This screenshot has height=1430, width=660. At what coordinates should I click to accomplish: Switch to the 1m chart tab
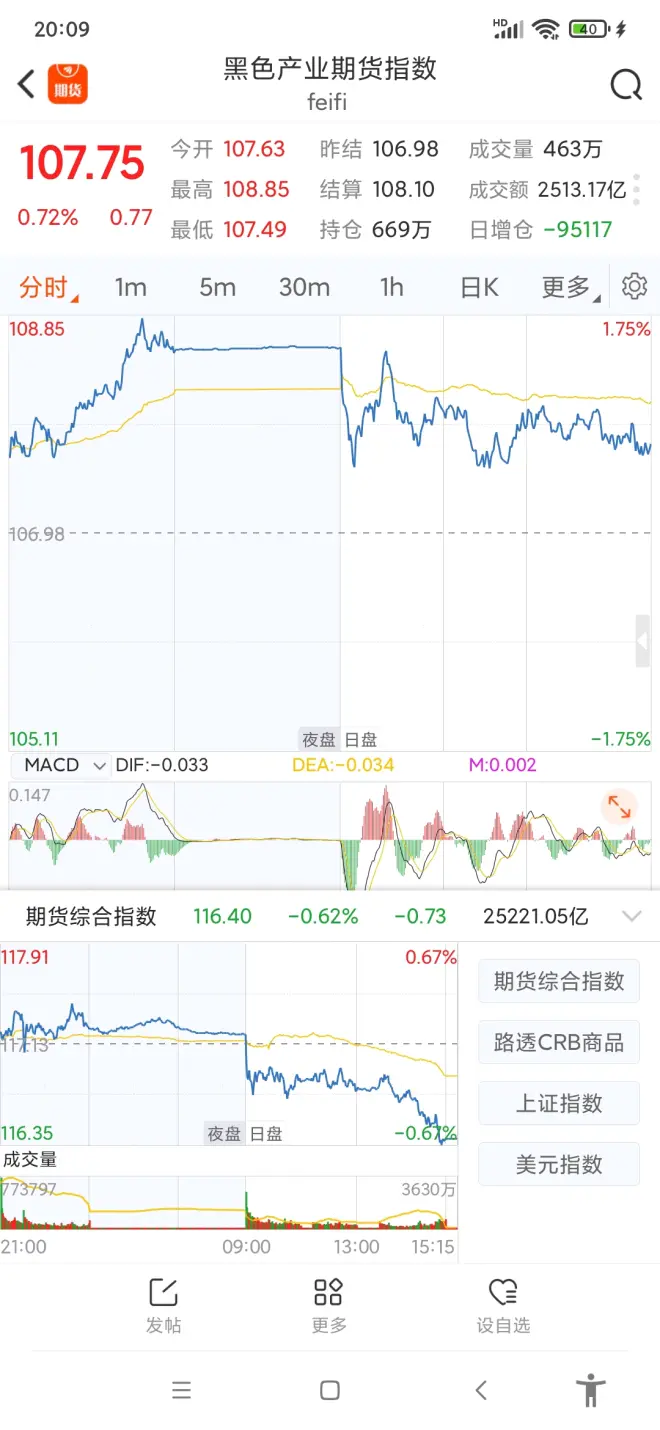(130, 288)
